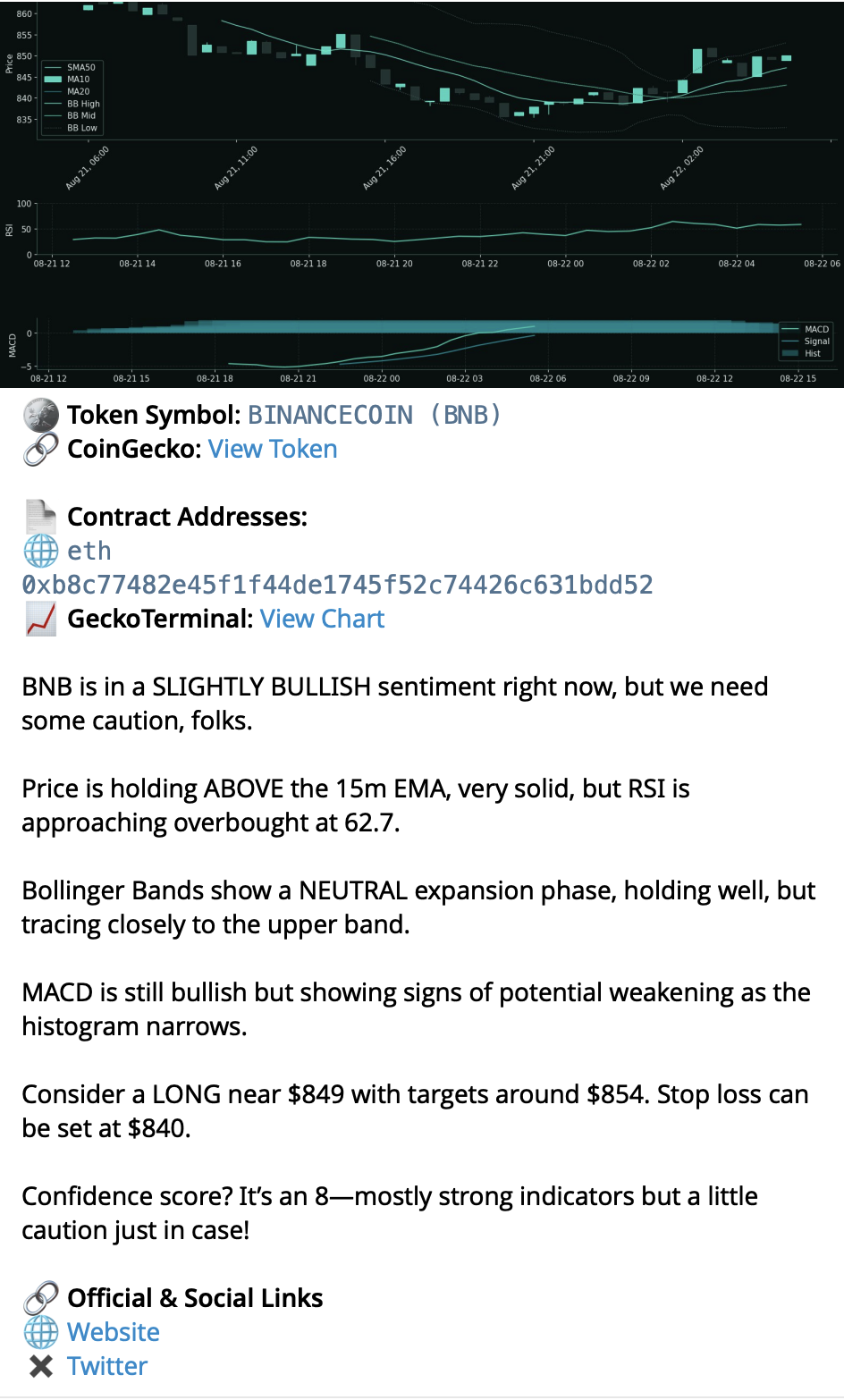Open the BNB price chart image

[x=422, y=193]
